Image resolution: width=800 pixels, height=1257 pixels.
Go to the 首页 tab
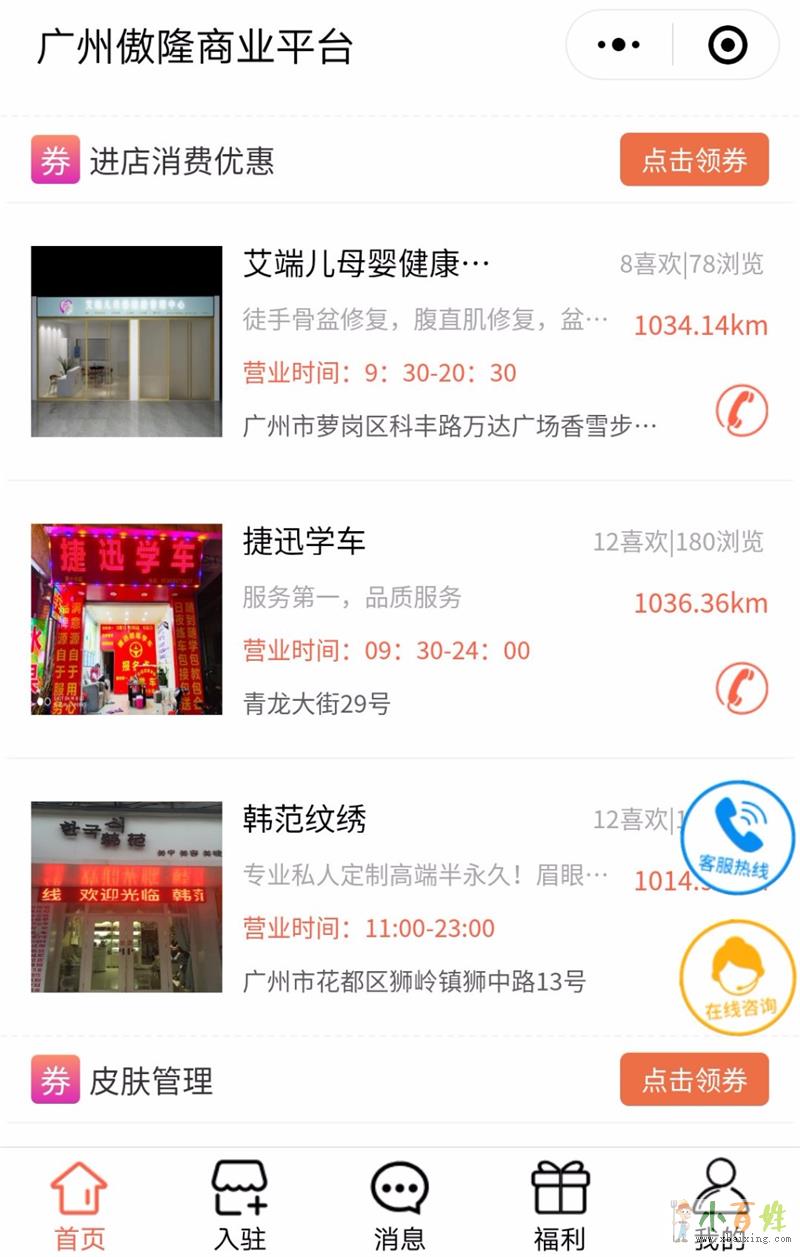(x=79, y=1206)
